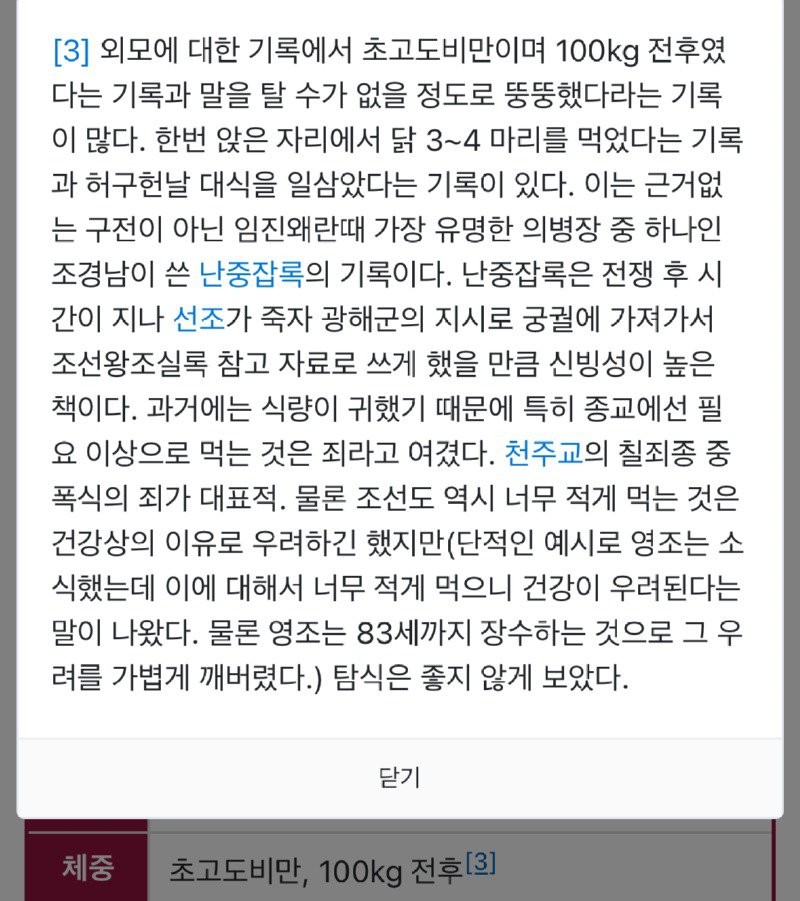Screen dimensions: 800x901
Task: Open the 난중잡록 wiki link
Action: (x=251, y=270)
